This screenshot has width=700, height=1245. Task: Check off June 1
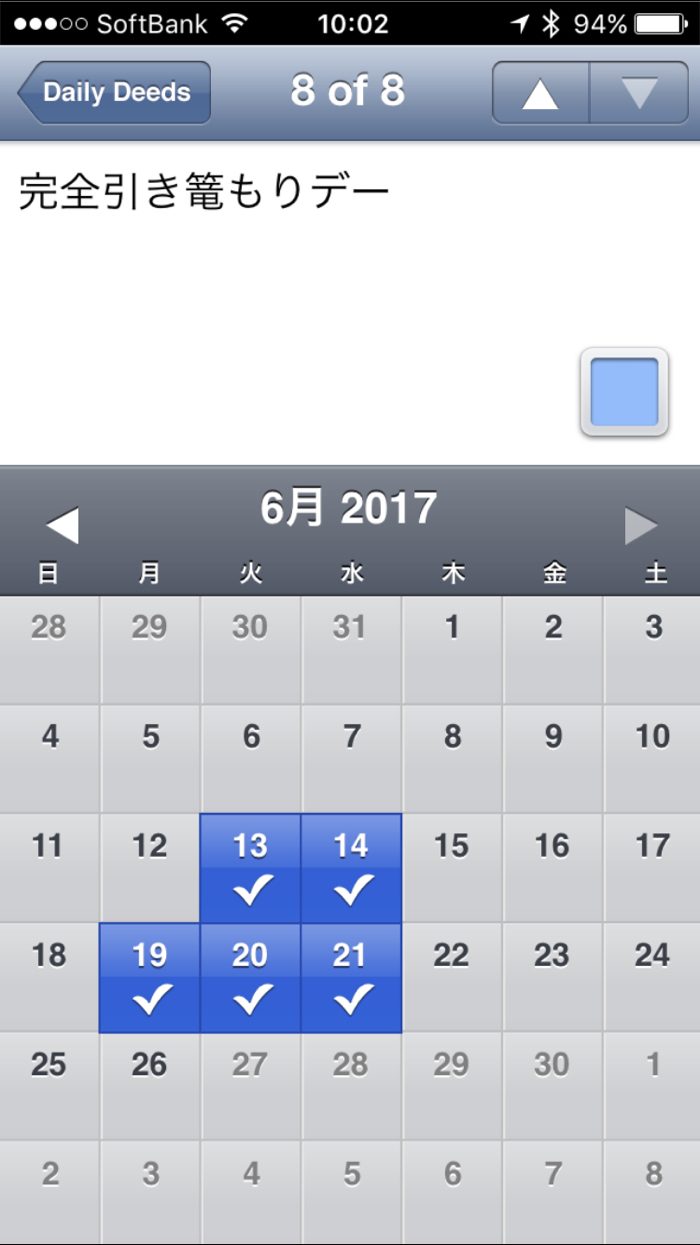(452, 650)
